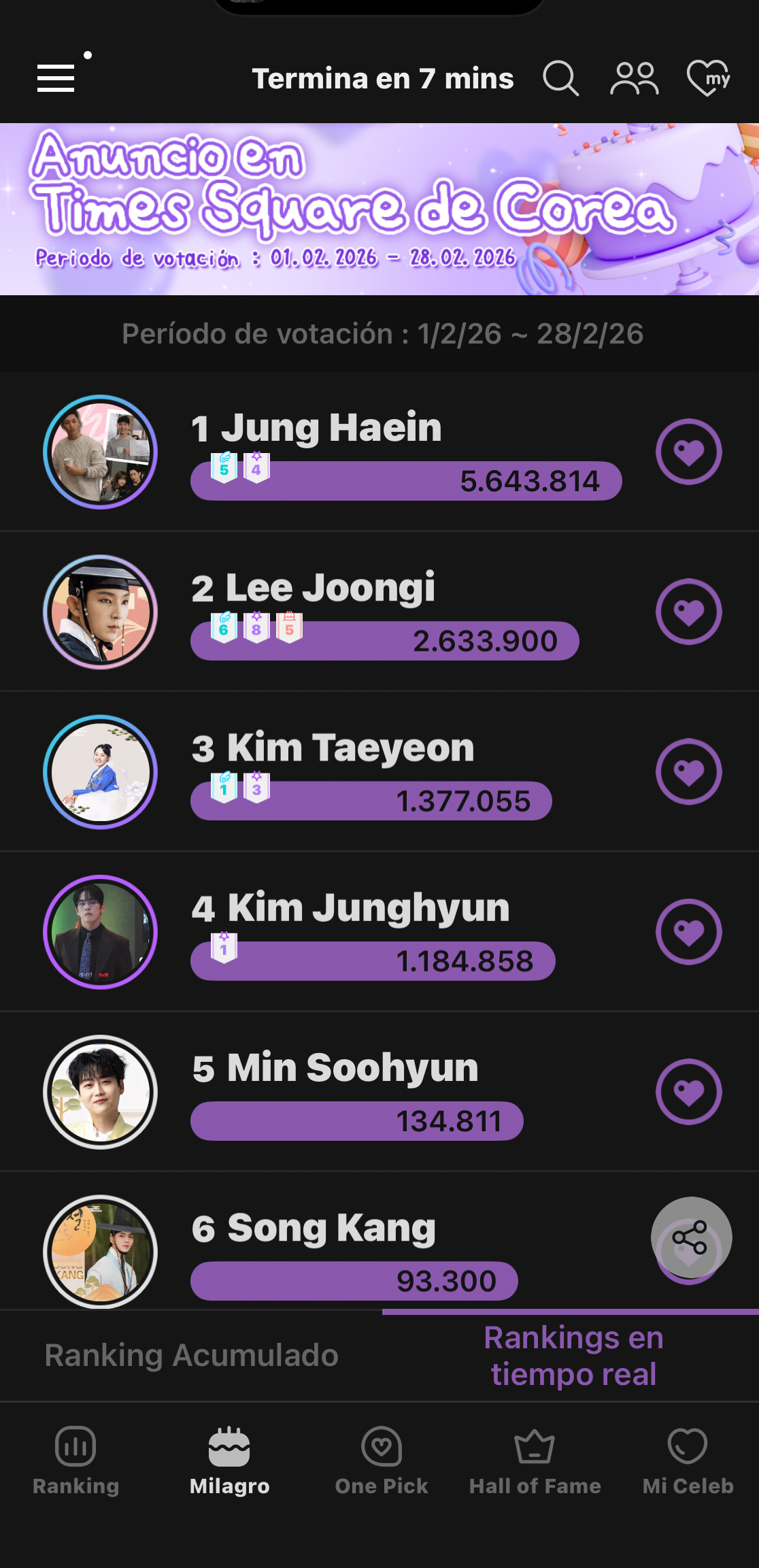
Task: Open the friends icon
Action: [x=634, y=78]
